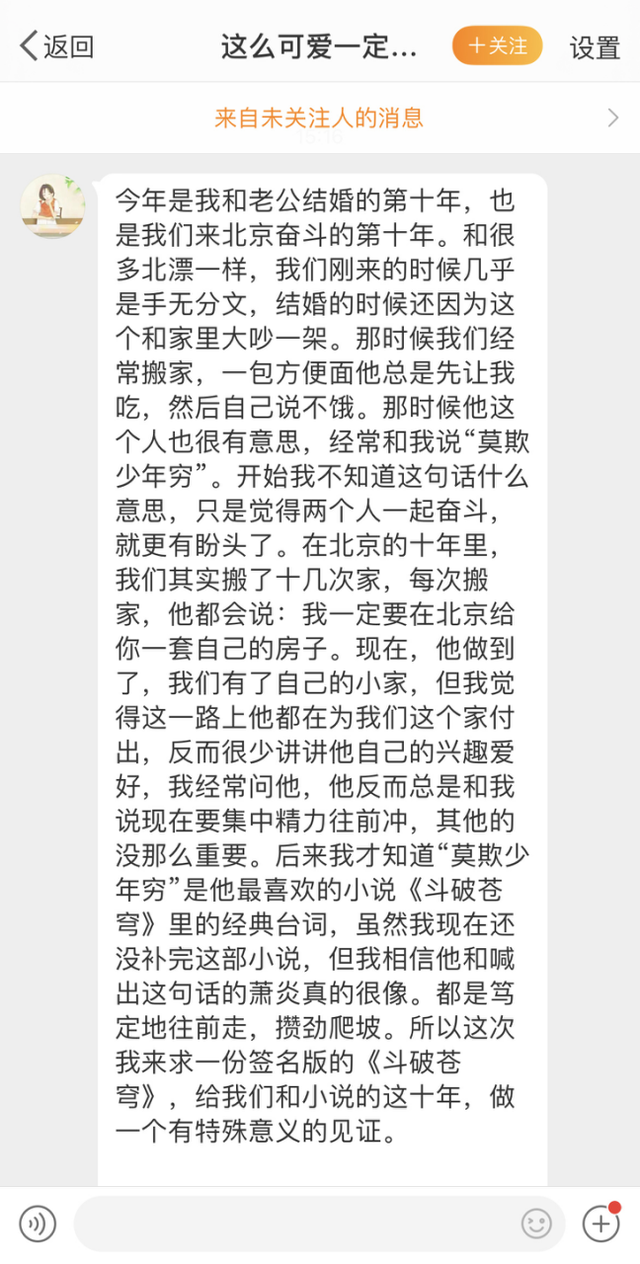
Task: Open the emoji picker
Action: 537,1223
